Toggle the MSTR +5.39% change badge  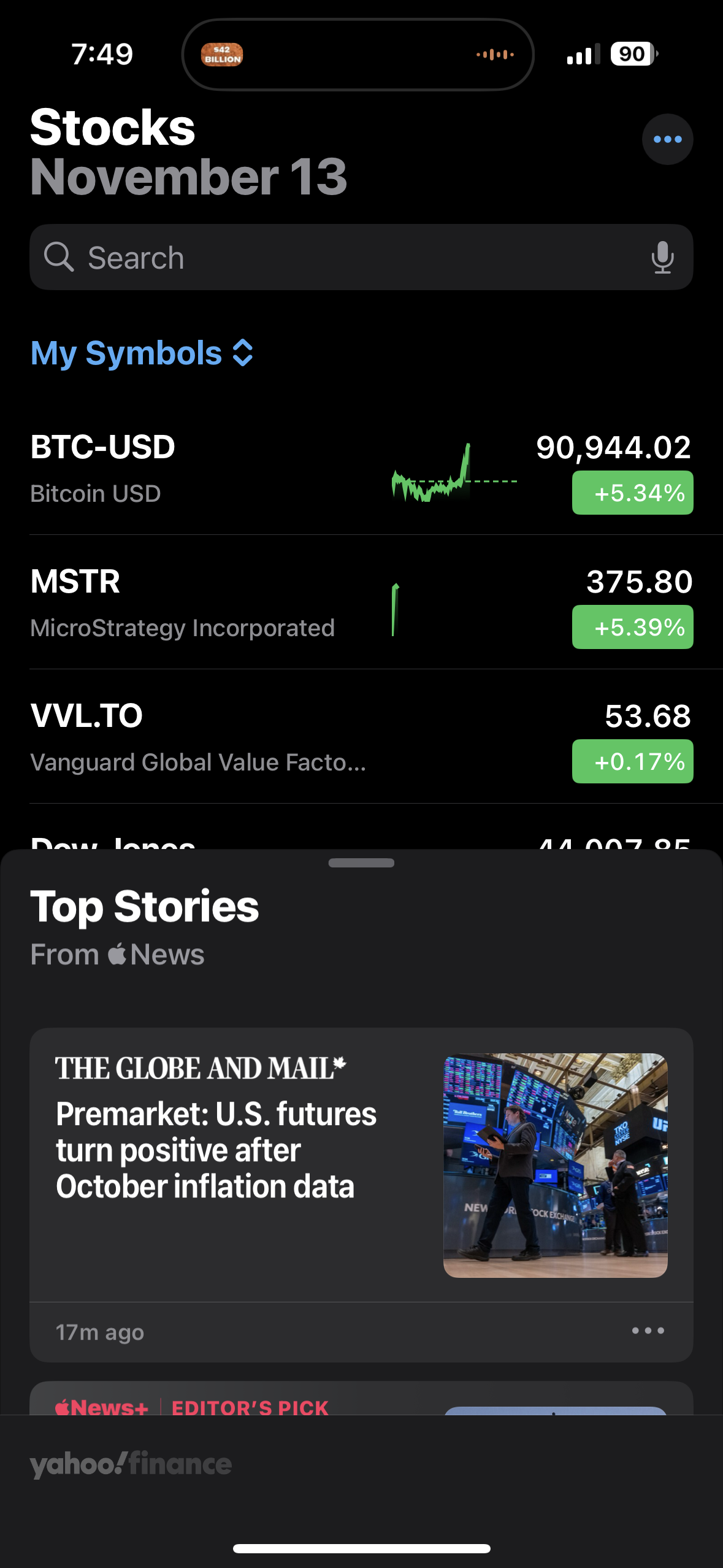(x=632, y=627)
